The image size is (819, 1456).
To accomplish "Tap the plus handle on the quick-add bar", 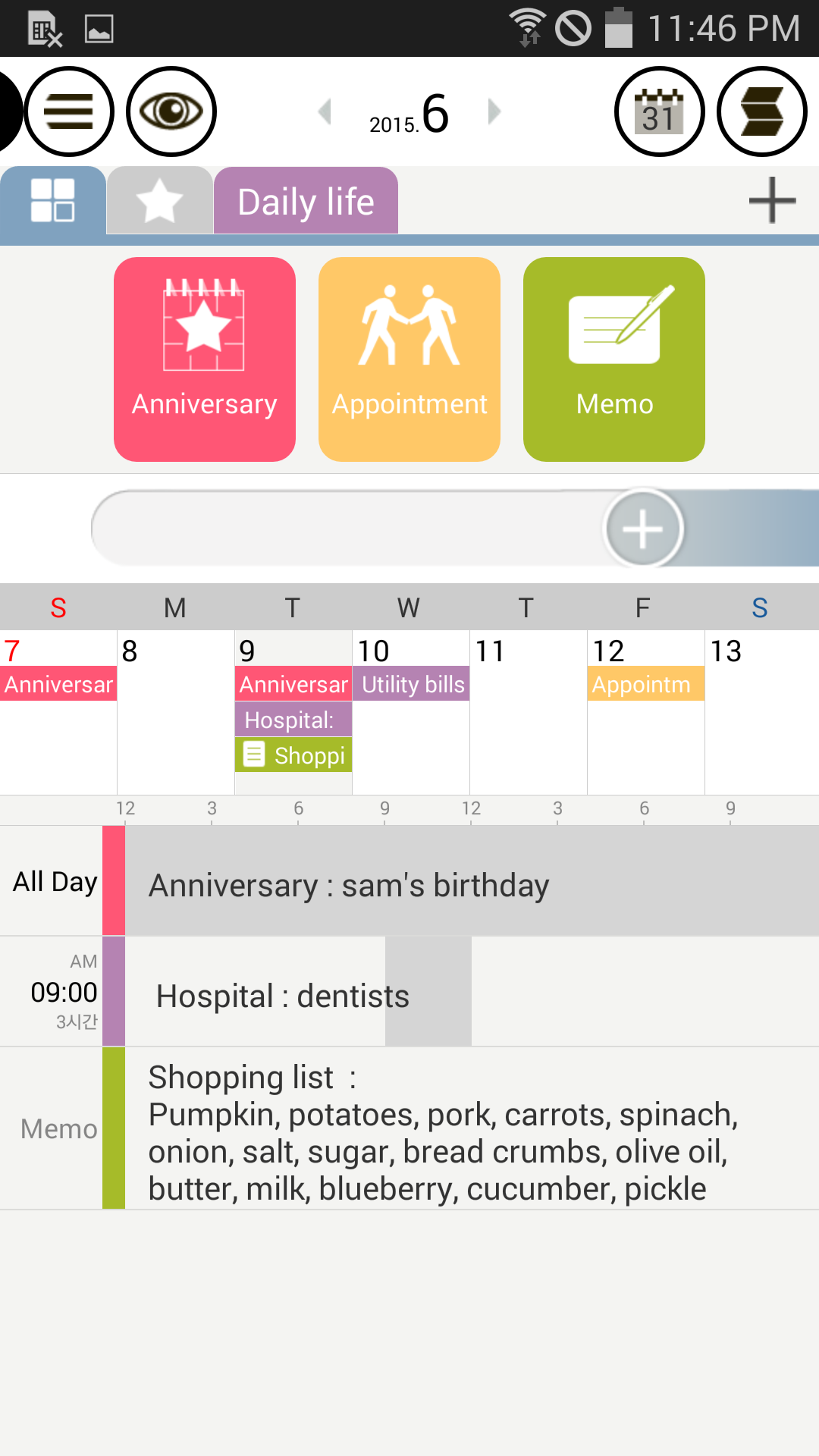I will 643,528.
